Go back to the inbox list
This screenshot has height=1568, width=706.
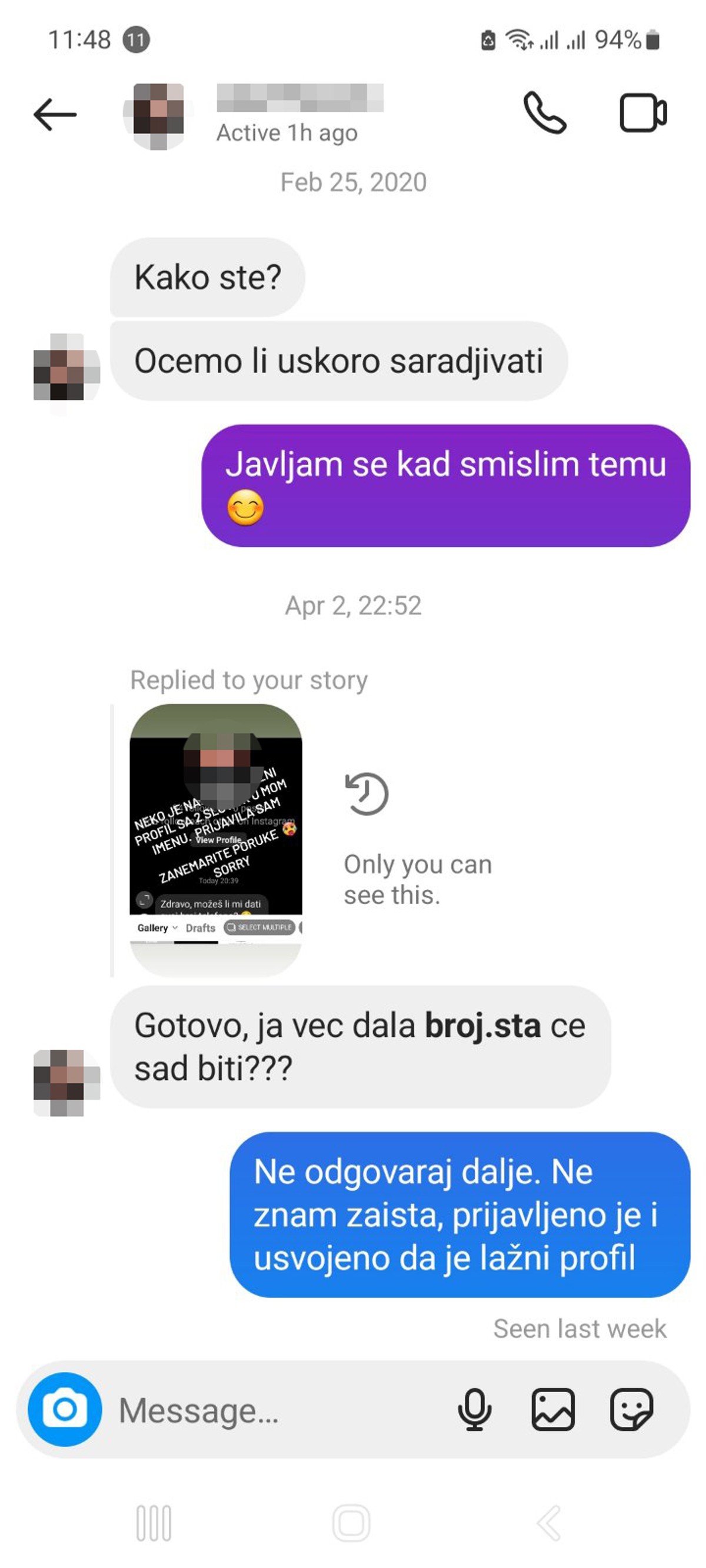55,115
